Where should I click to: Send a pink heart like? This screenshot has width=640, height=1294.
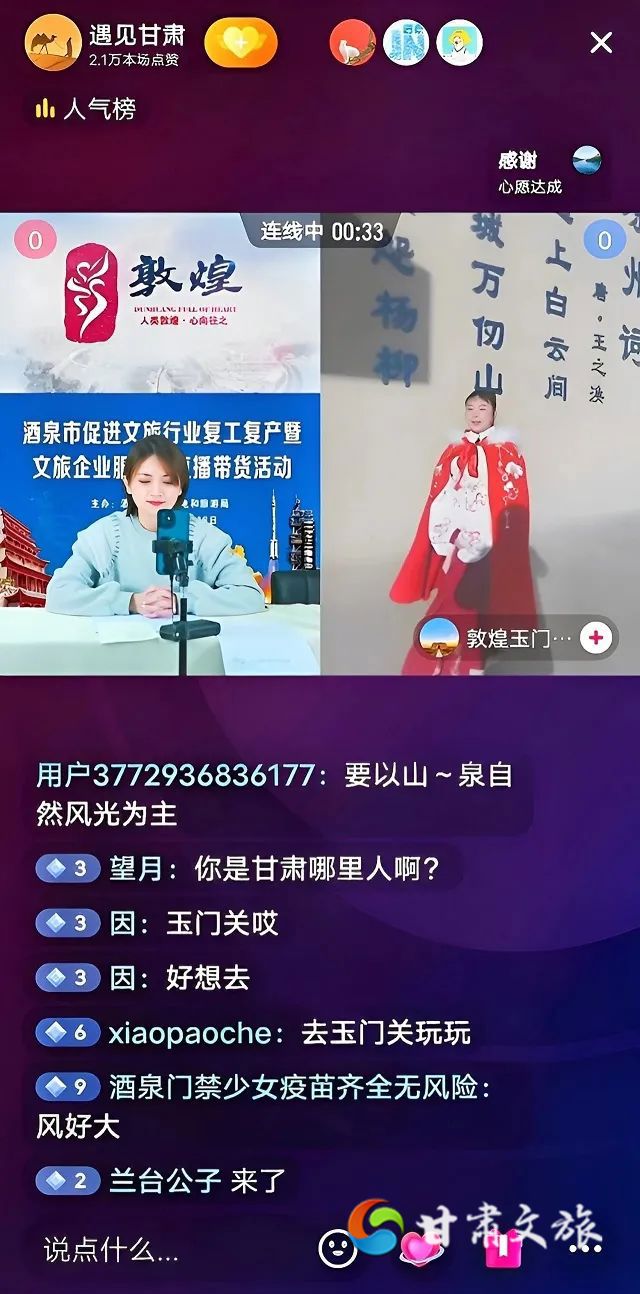tap(418, 1247)
